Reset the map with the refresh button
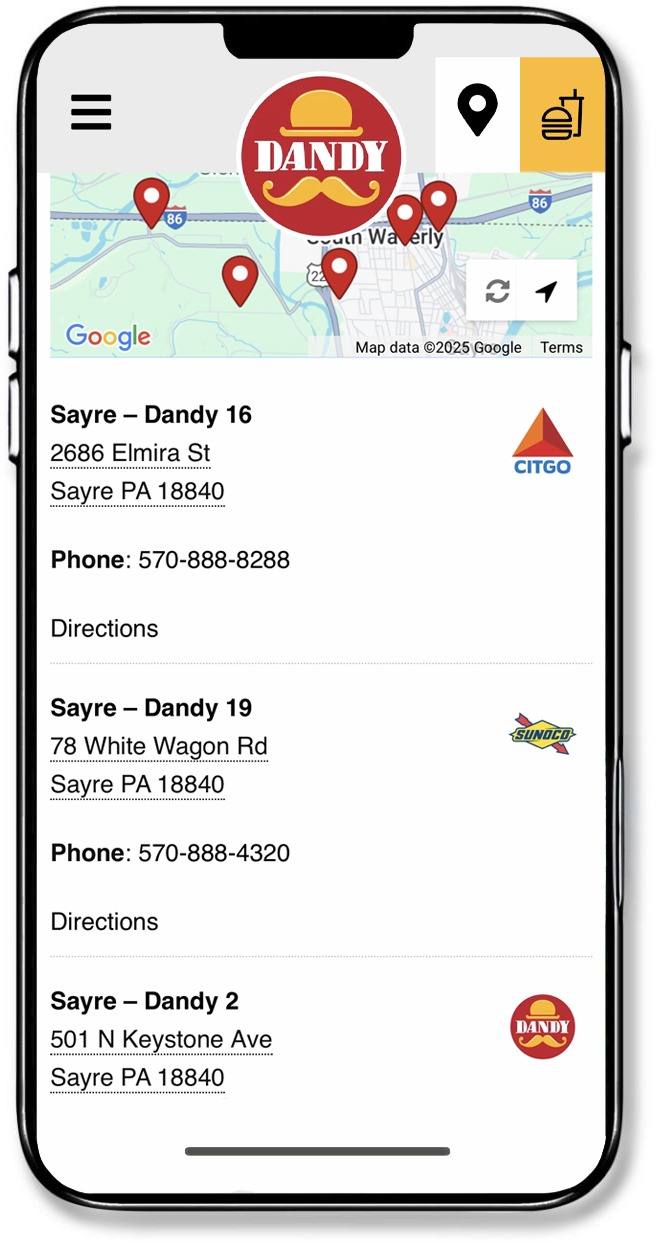Image resolution: width=656 pixels, height=1244 pixels. coord(497,291)
